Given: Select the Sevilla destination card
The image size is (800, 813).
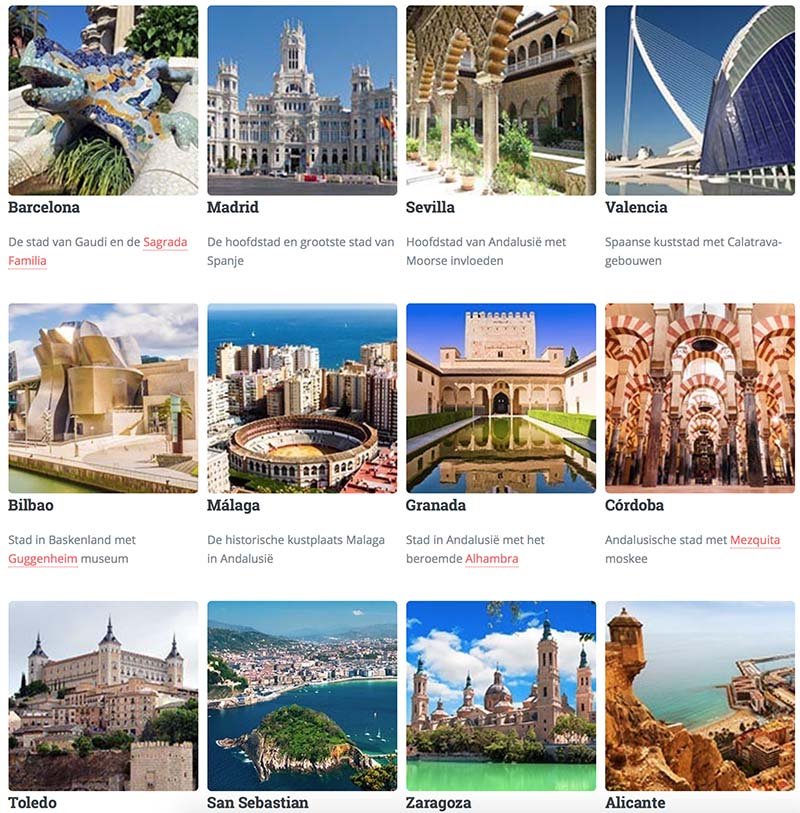Looking at the screenshot, I should point(501,100).
